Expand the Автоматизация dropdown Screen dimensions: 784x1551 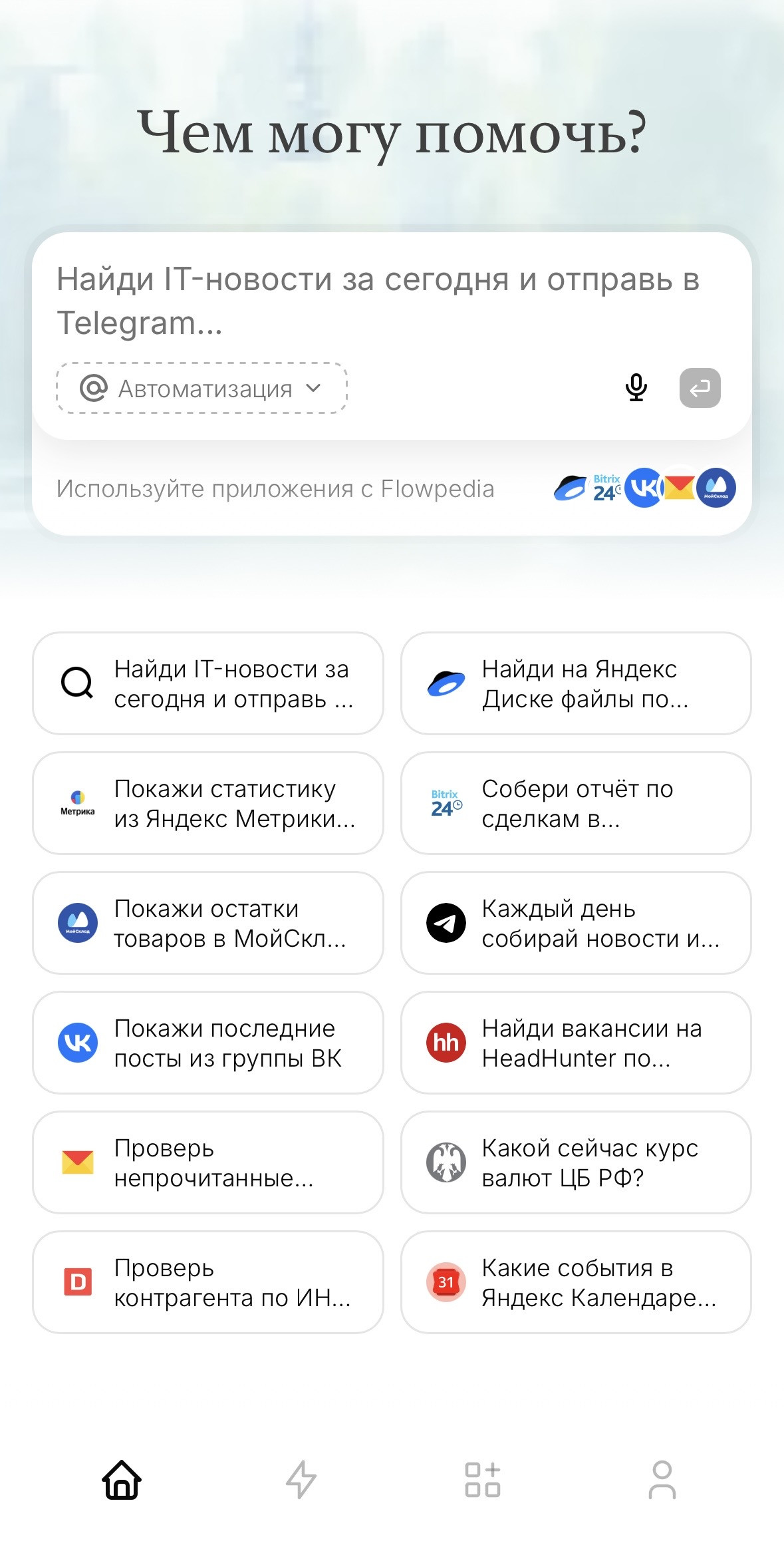tap(201, 389)
